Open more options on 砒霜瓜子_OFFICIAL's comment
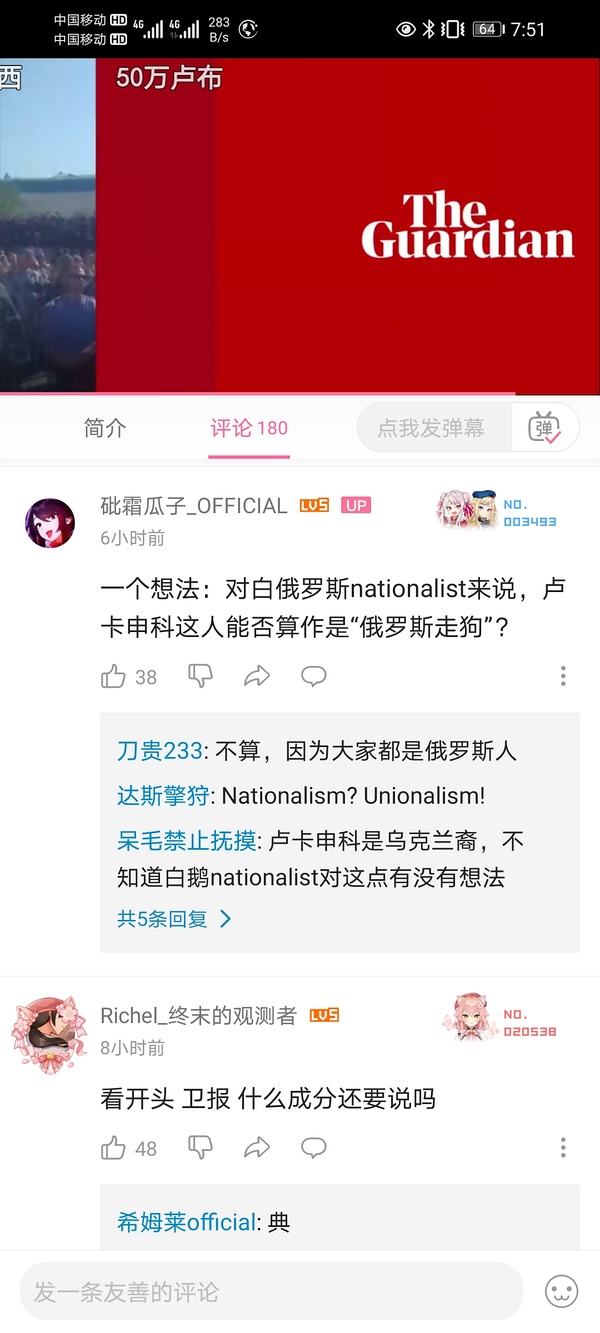 [563, 677]
